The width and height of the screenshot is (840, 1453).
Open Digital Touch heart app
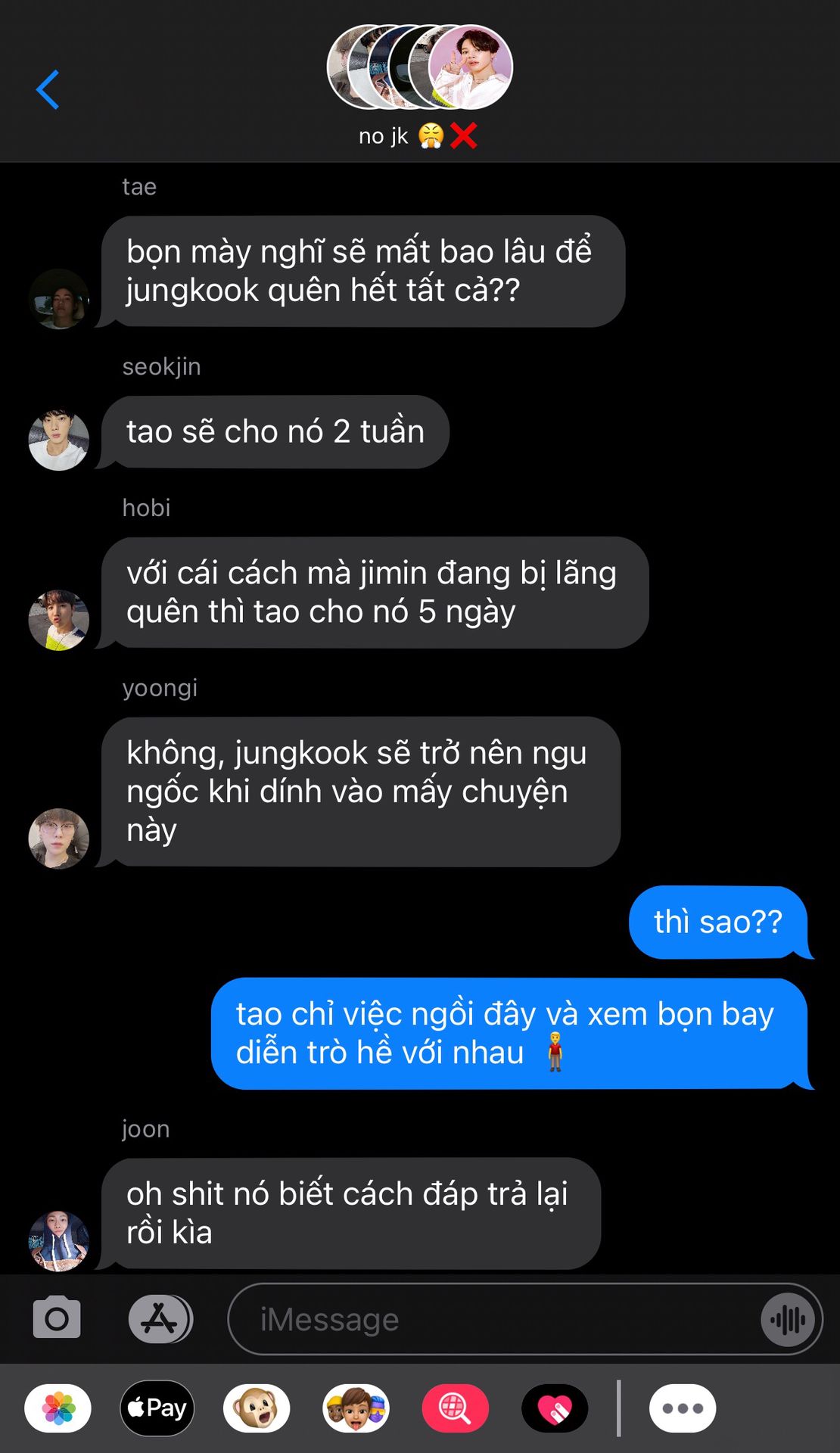click(555, 1408)
